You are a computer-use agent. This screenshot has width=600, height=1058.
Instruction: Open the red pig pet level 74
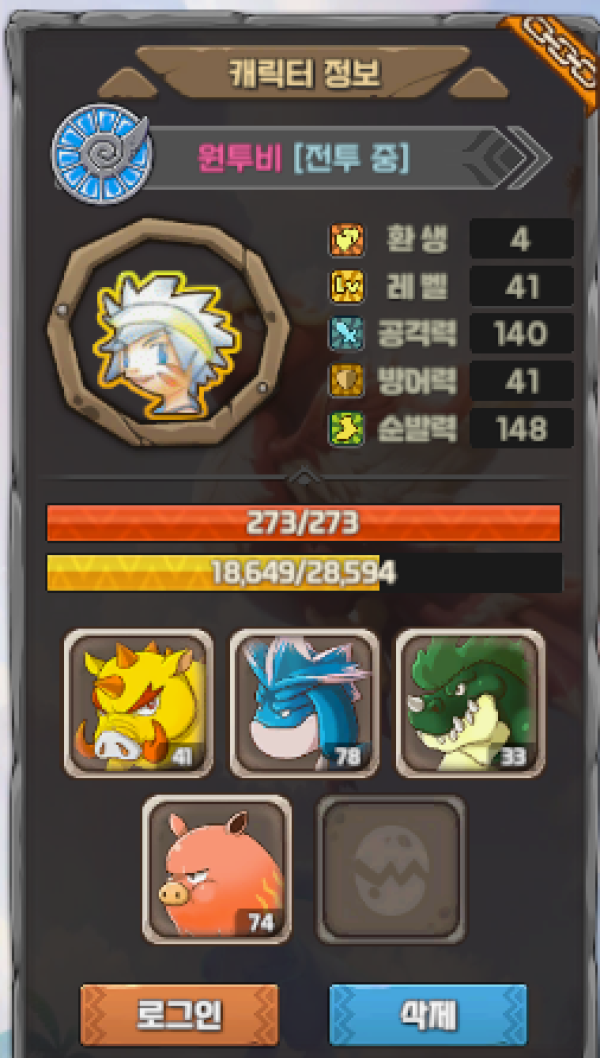[216, 869]
